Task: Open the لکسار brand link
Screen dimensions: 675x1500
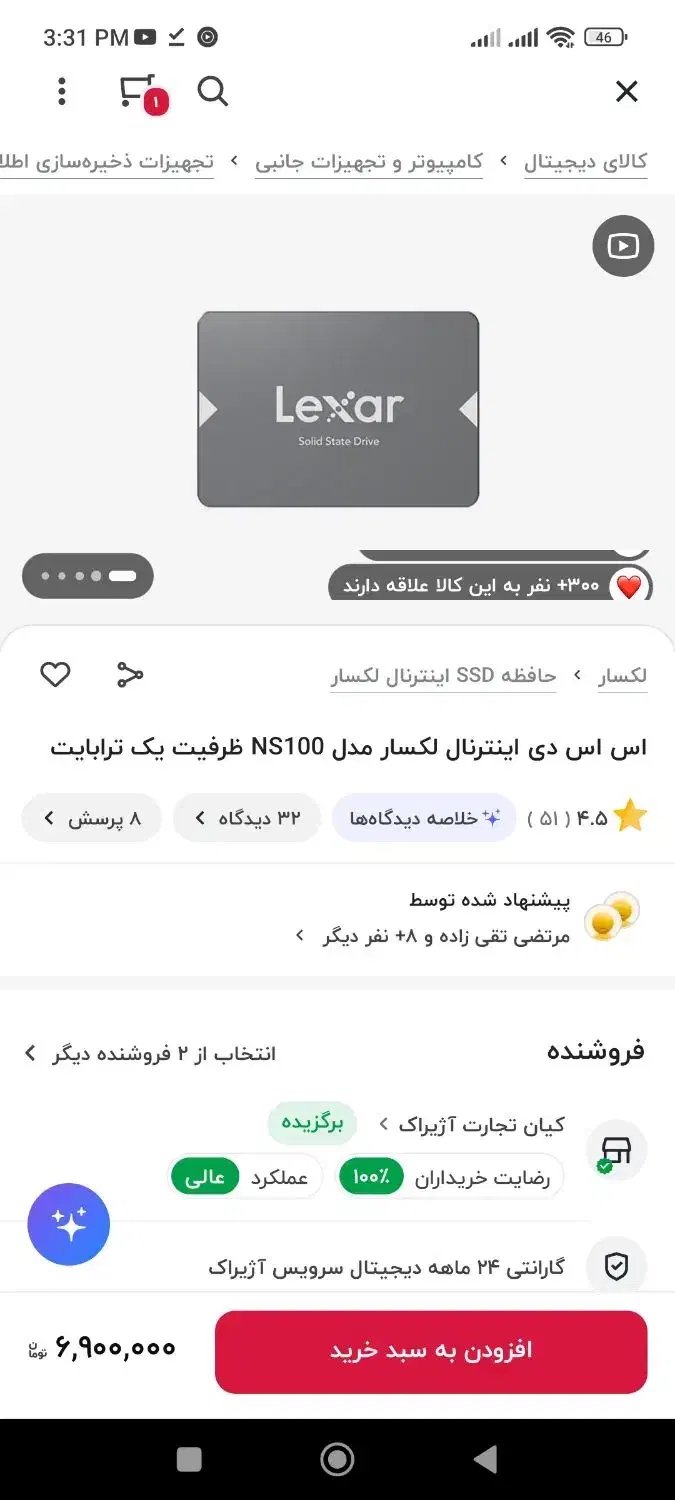Action: coord(623,676)
